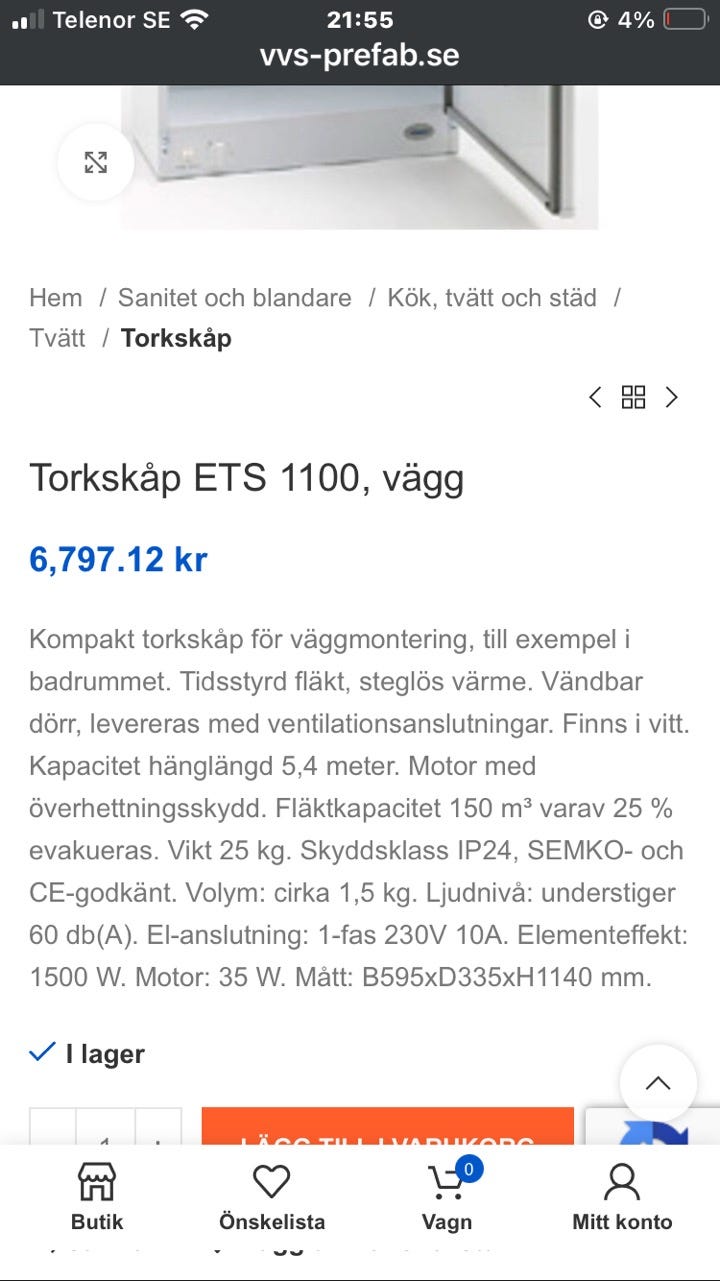Open Kök, tvätt och städ breadcrumb
Image resolution: width=720 pixels, height=1281 pixels.
[492, 298]
